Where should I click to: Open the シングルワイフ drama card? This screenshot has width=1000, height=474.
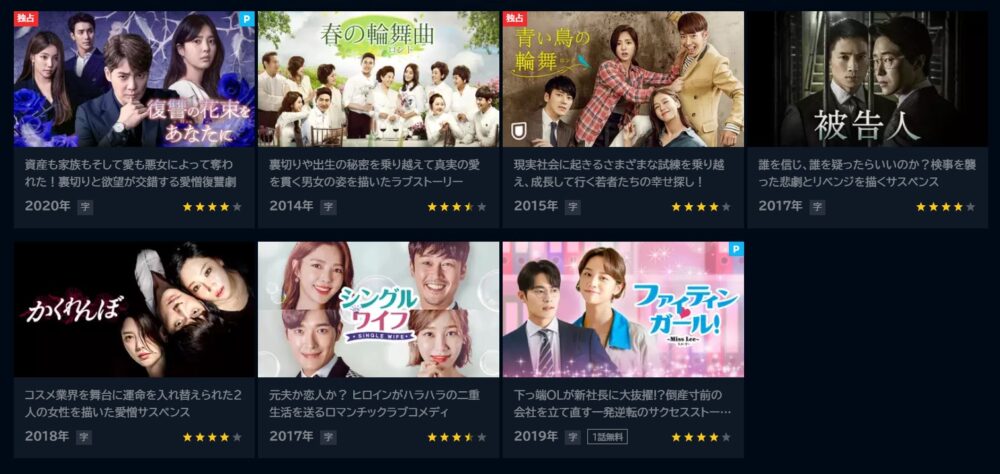click(x=378, y=310)
